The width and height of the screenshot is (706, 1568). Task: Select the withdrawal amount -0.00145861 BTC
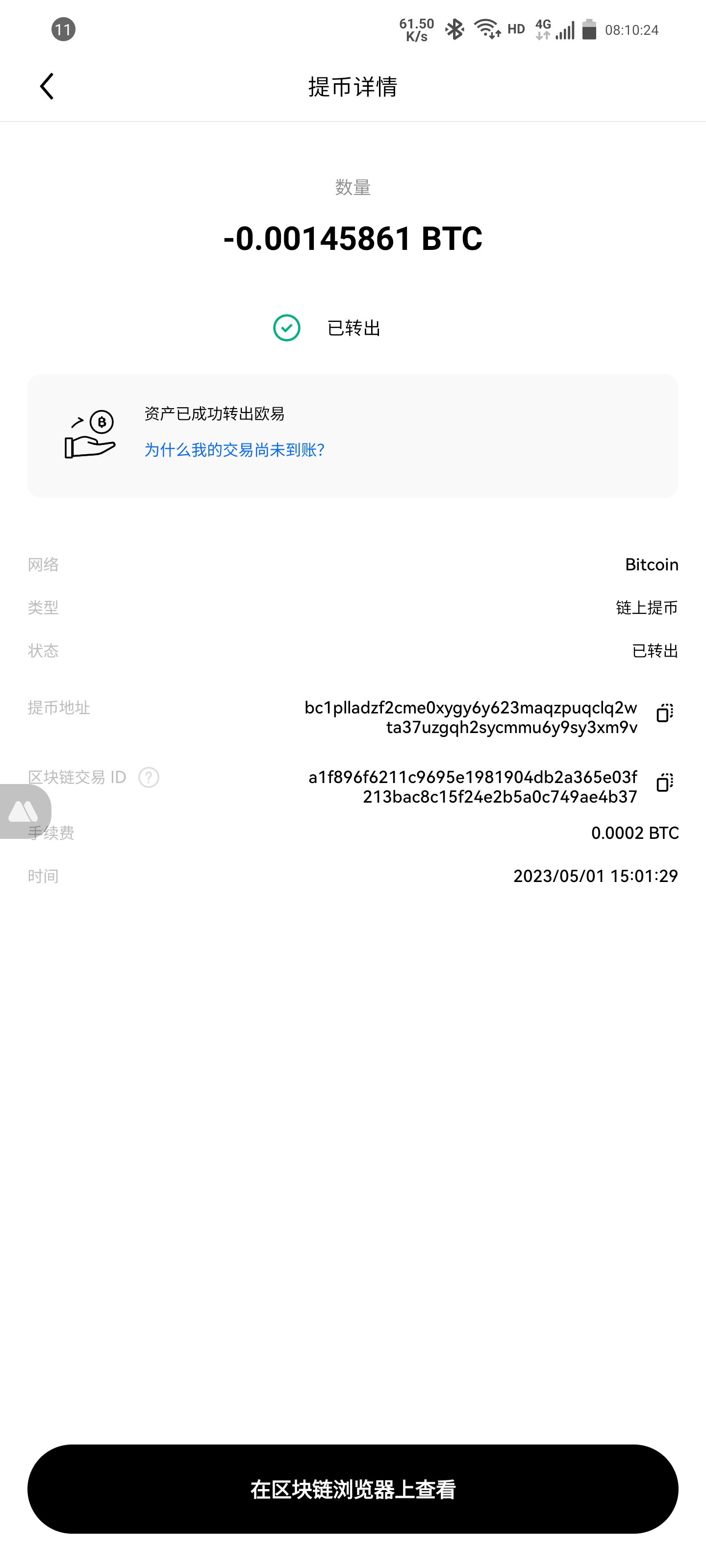(353, 239)
